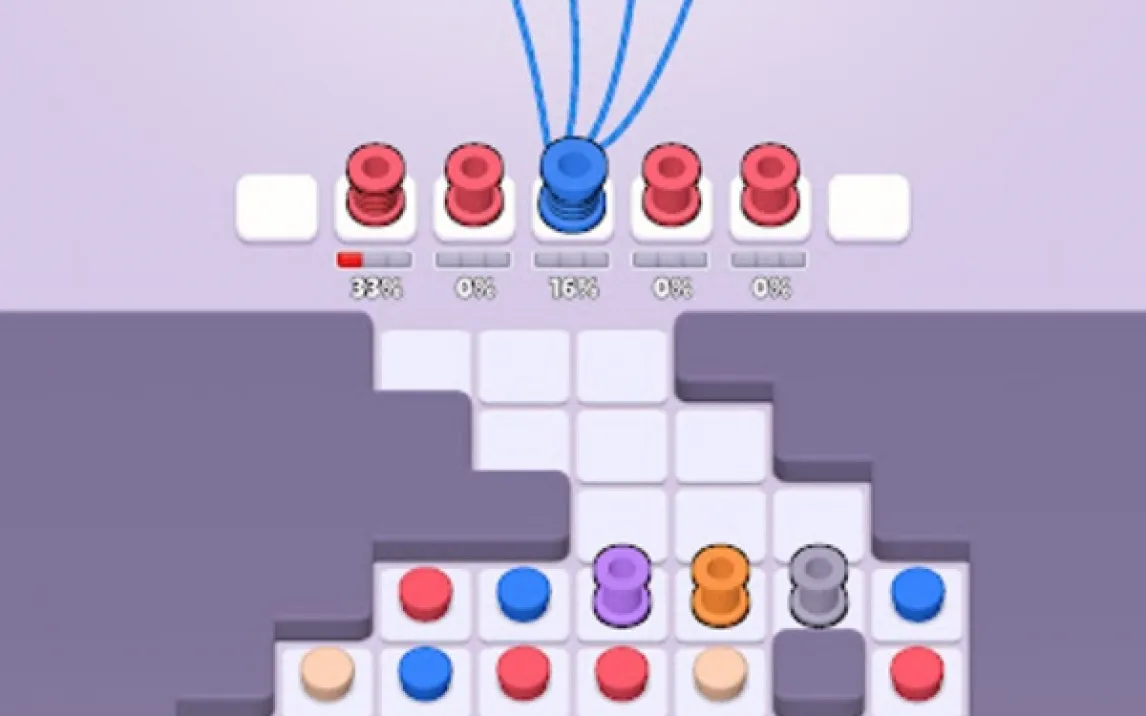This screenshot has height=716, width=1146.
Task: Select the orange spool on the board
Action: [720, 587]
